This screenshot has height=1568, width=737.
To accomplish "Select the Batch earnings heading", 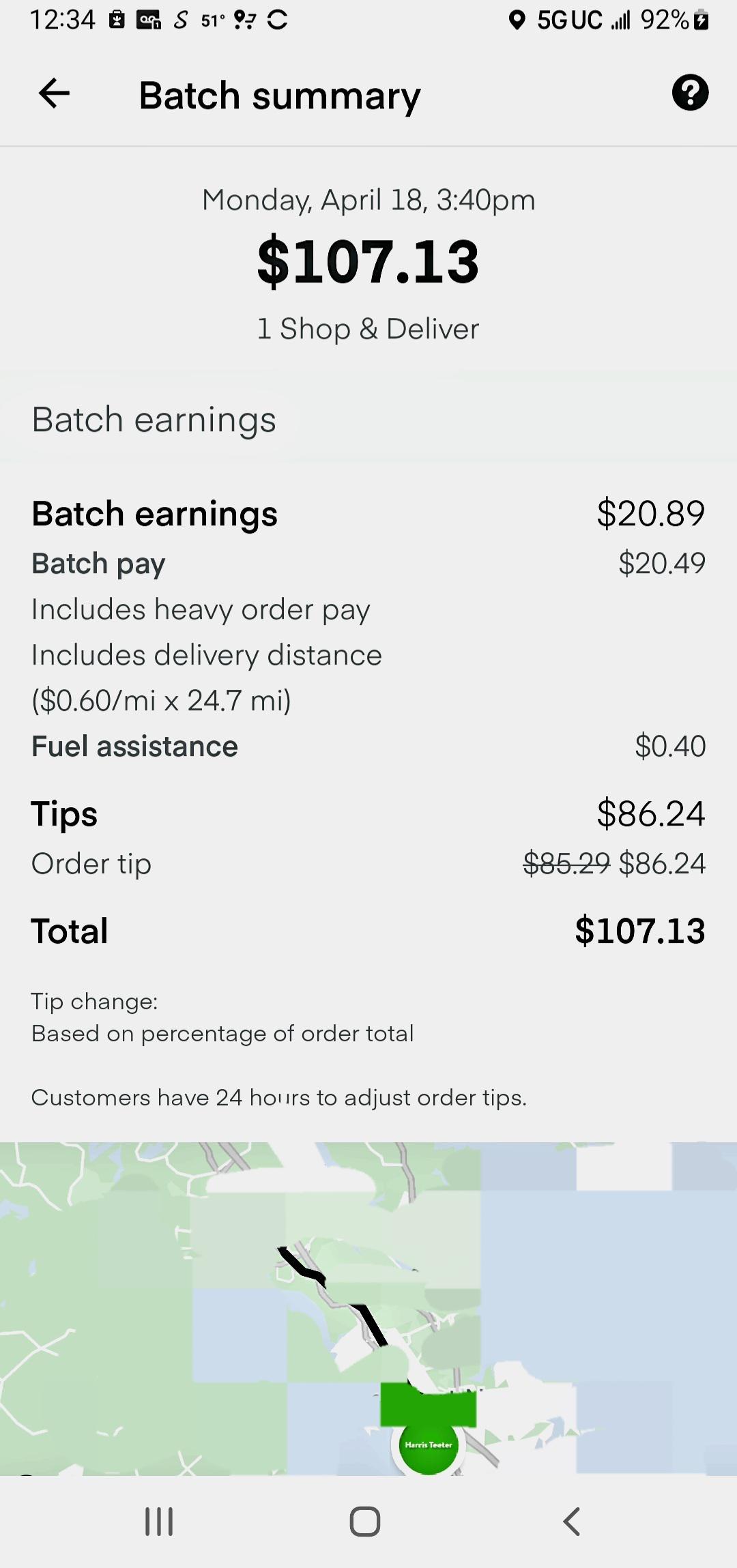I will [x=154, y=418].
